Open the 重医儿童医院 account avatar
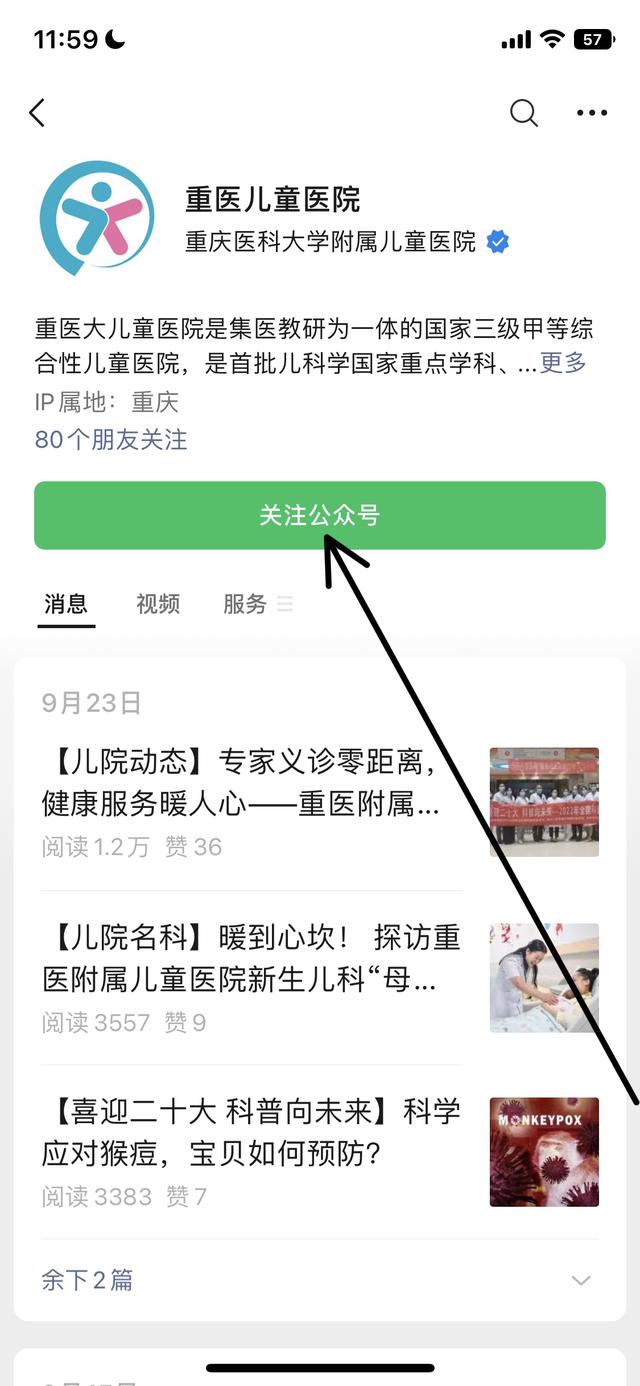The width and height of the screenshot is (640, 1386). coord(97,218)
